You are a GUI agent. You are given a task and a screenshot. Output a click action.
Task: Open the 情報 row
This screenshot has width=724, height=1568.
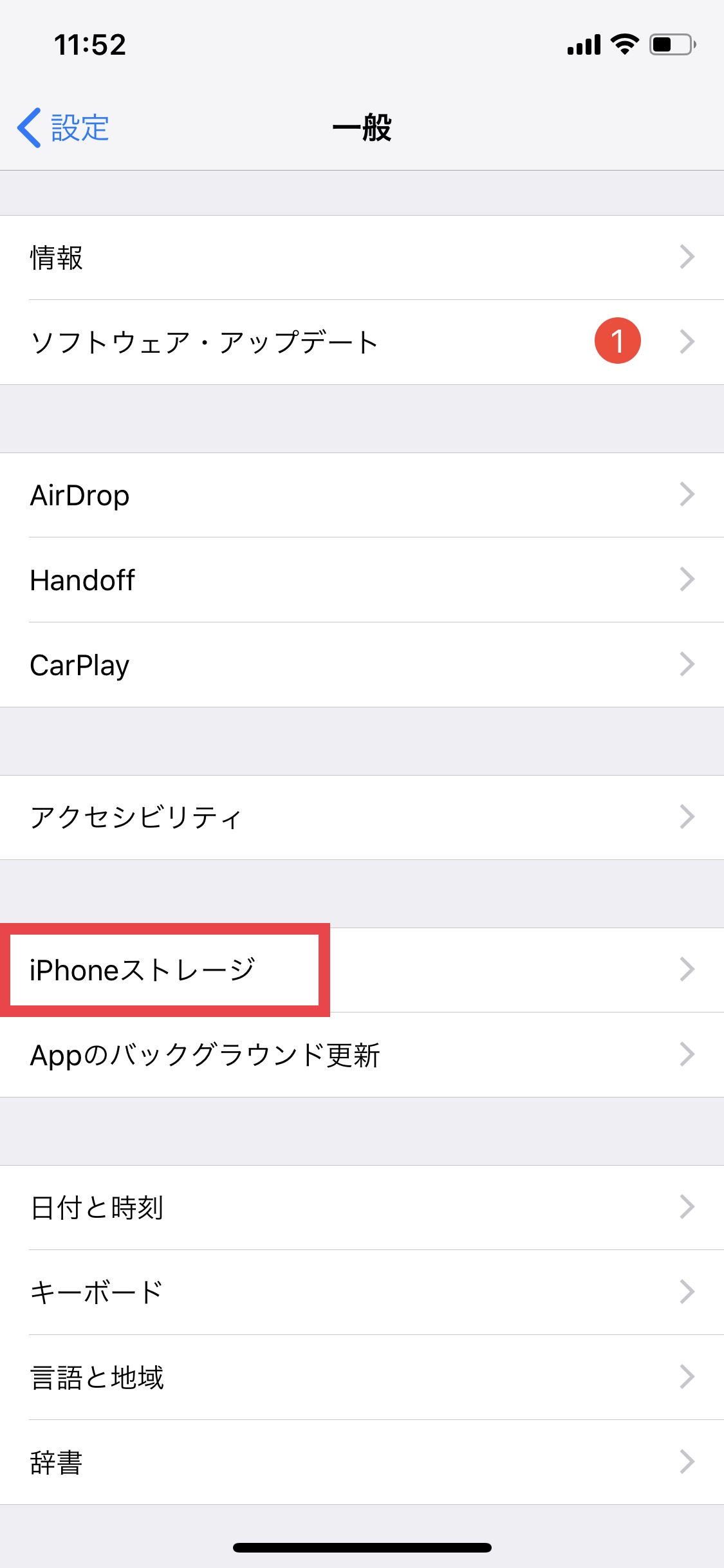pyautogui.click(x=362, y=257)
